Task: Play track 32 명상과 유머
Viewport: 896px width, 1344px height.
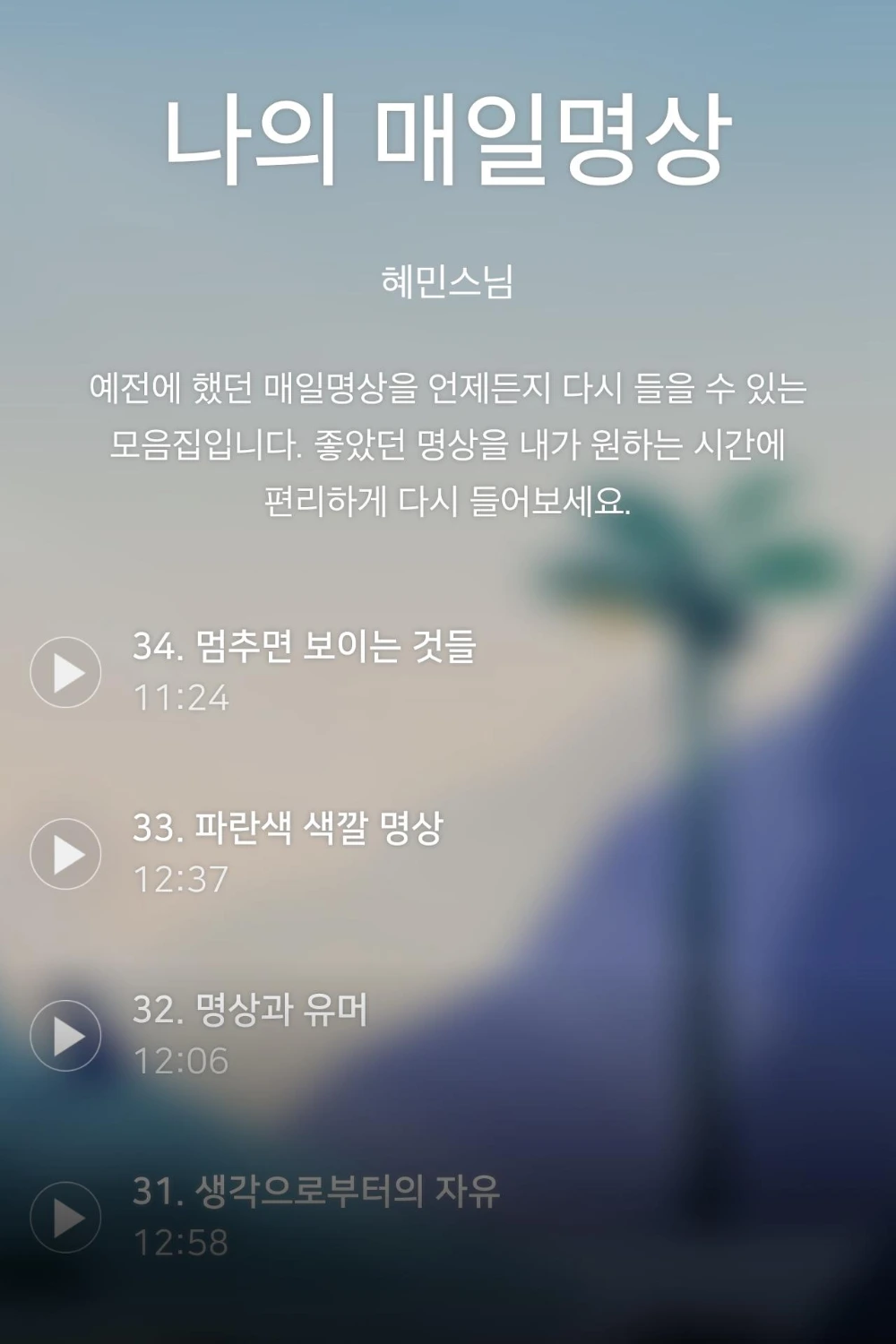Action: [x=65, y=1036]
